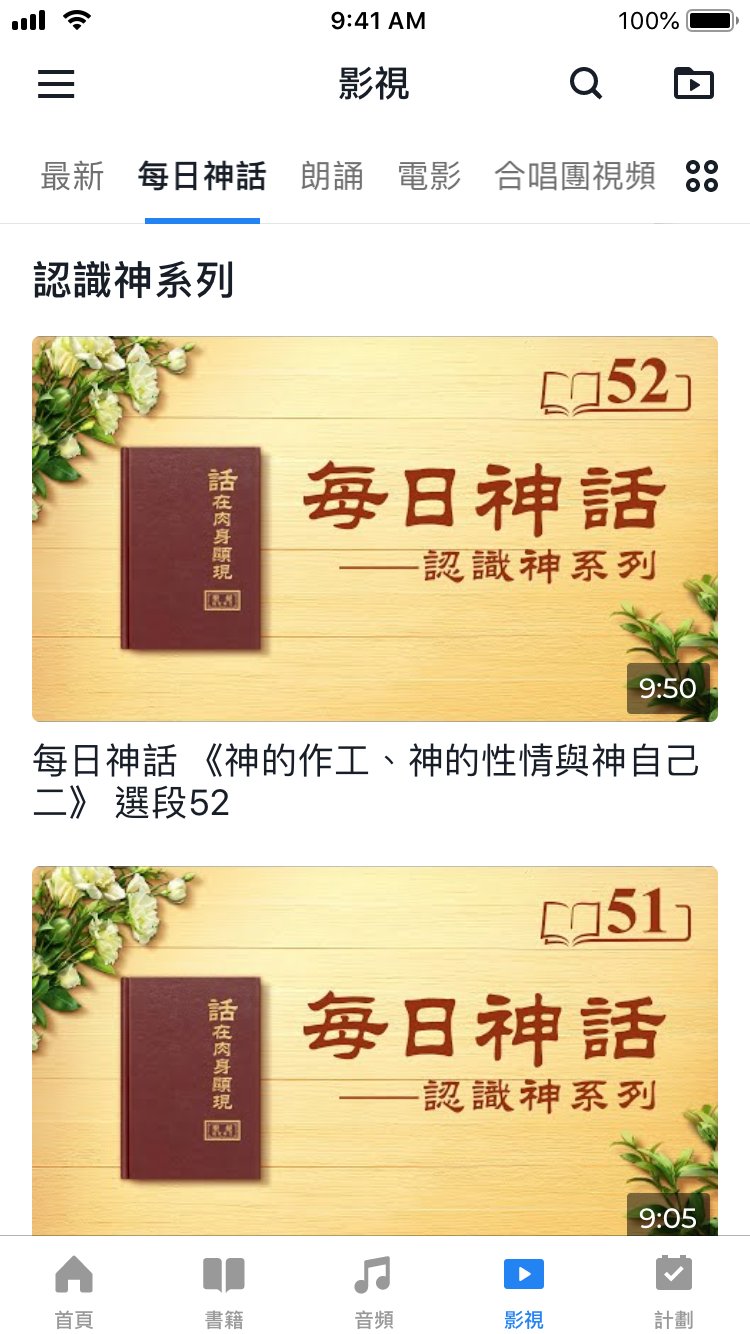The image size is (750, 1334).
Task: Play the video numbered 51
Action: click(375, 1050)
